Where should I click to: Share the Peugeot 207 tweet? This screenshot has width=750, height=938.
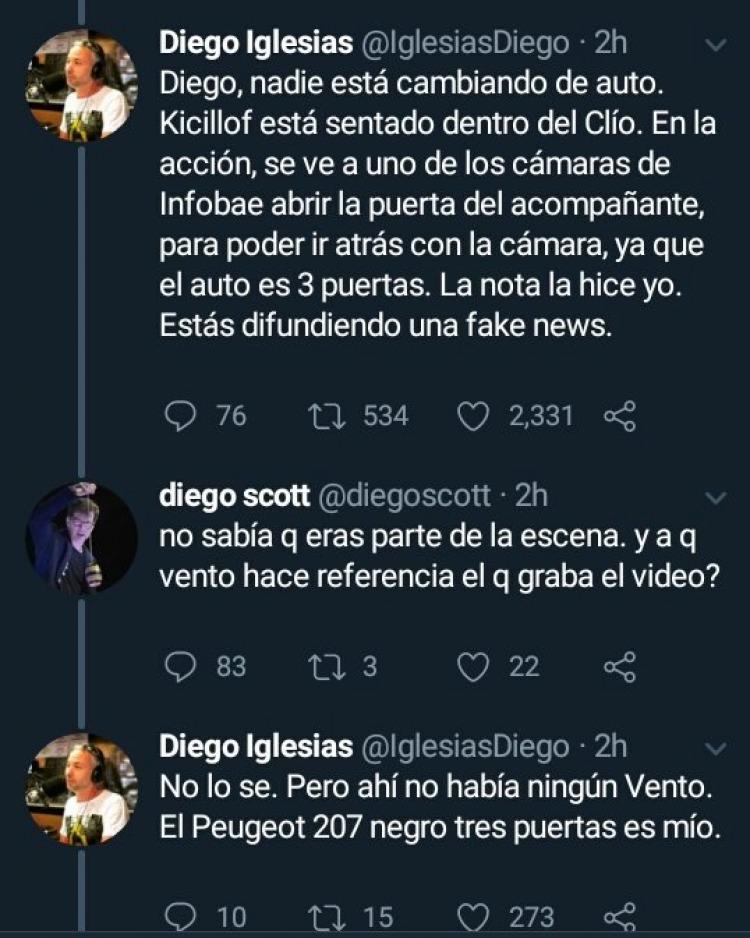(x=620, y=916)
